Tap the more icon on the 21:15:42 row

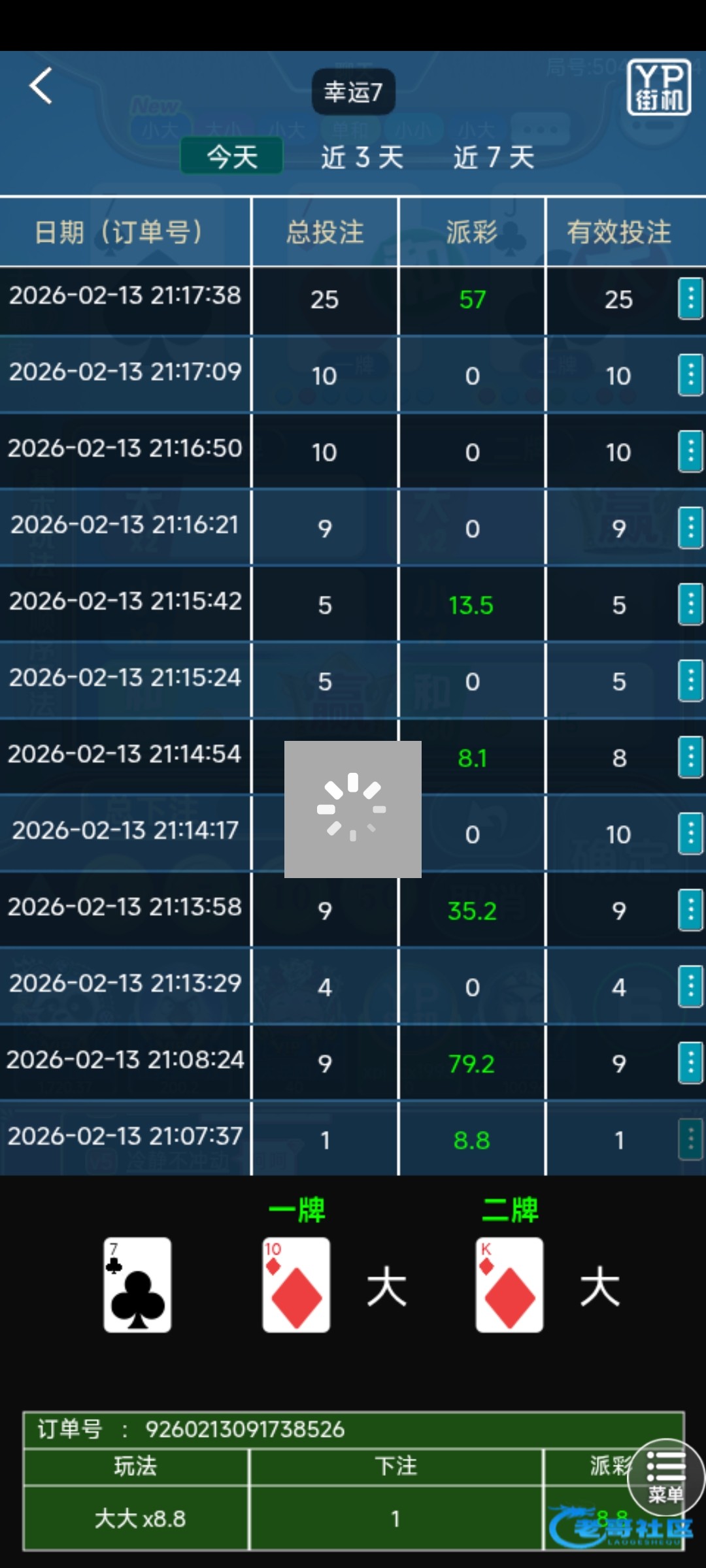click(690, 604)
